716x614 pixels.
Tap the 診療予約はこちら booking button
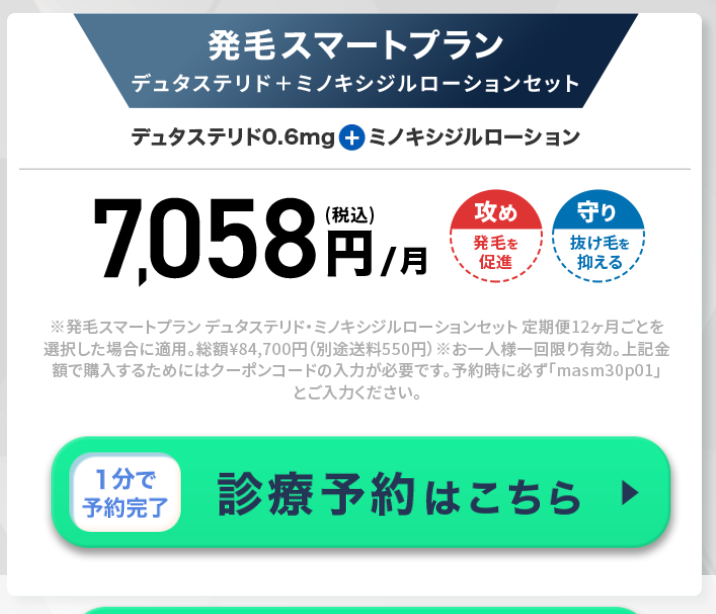pos(360,492)
